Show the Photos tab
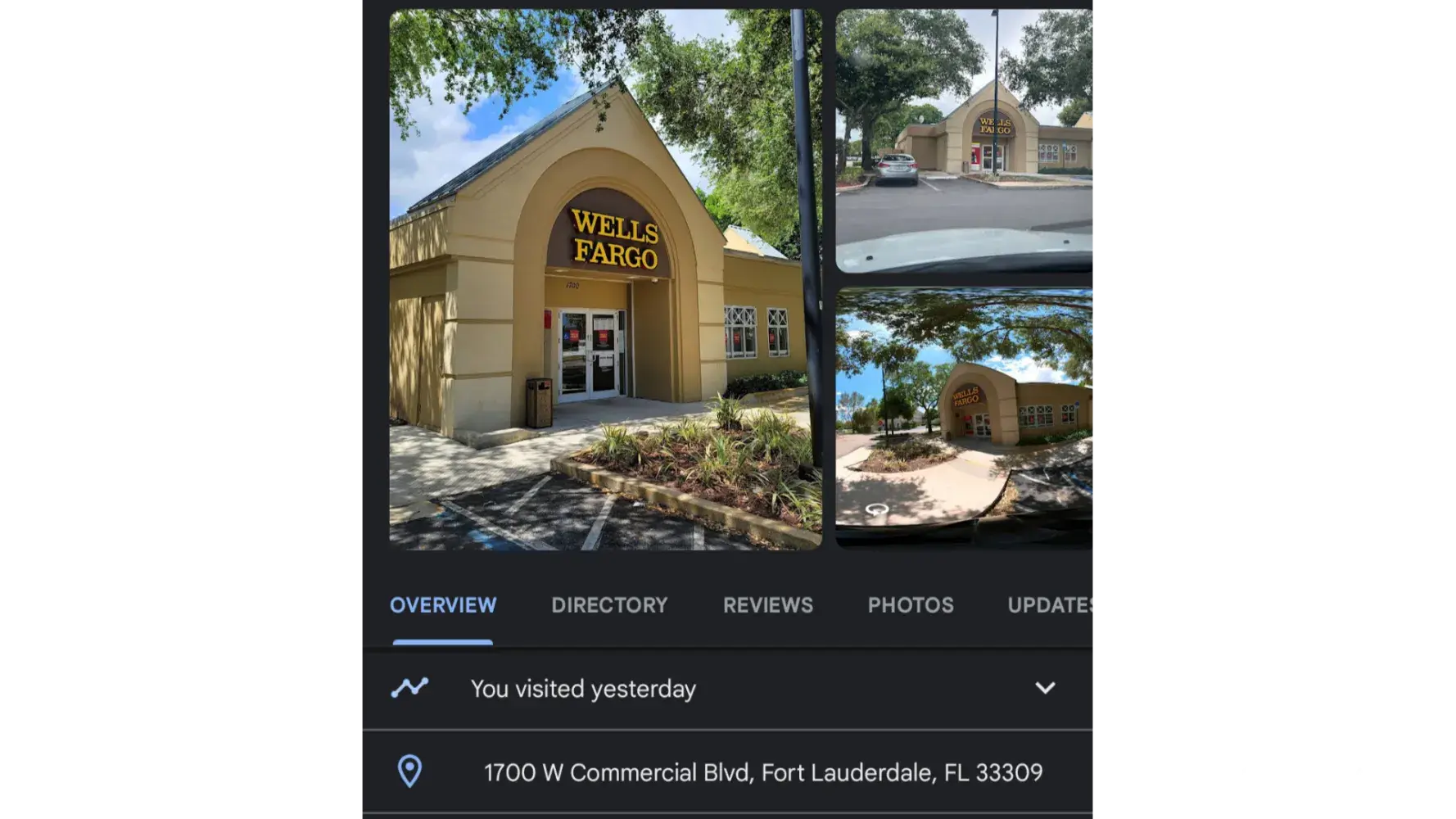 pos(911,605)
